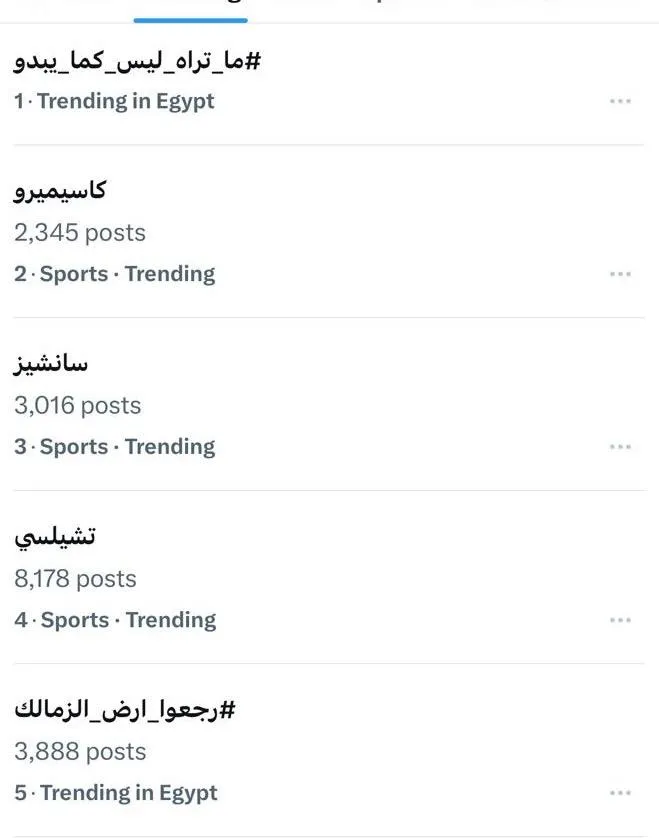The height and width of the screenshot is (838, 659).
Task: View the سانشيز trend with 3,016 posts
Action: [51, 363]
